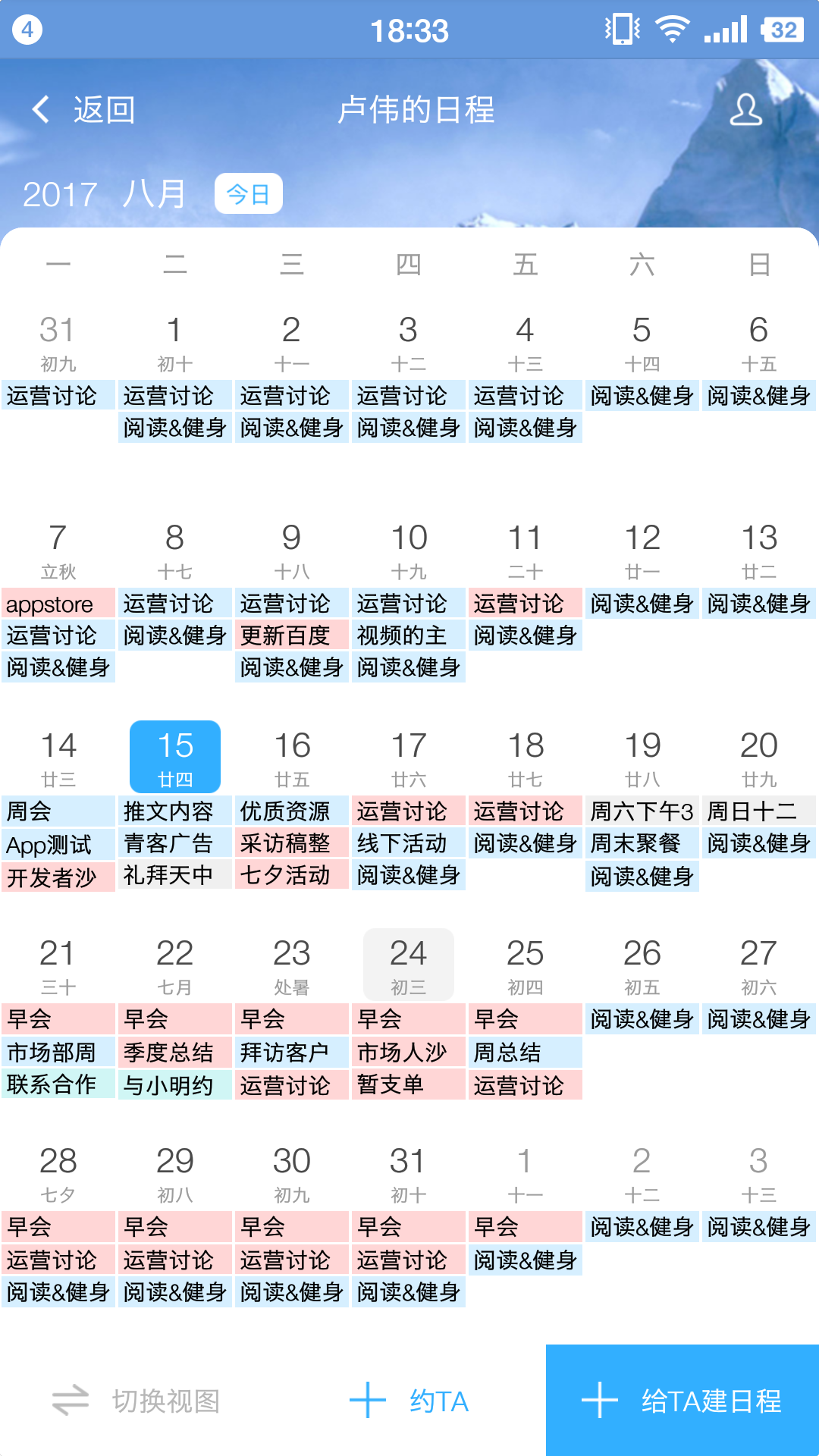This screenshot has width=819, height=1456.
Task: Open 更新百度 event on August 9
Action: point(292,635)
